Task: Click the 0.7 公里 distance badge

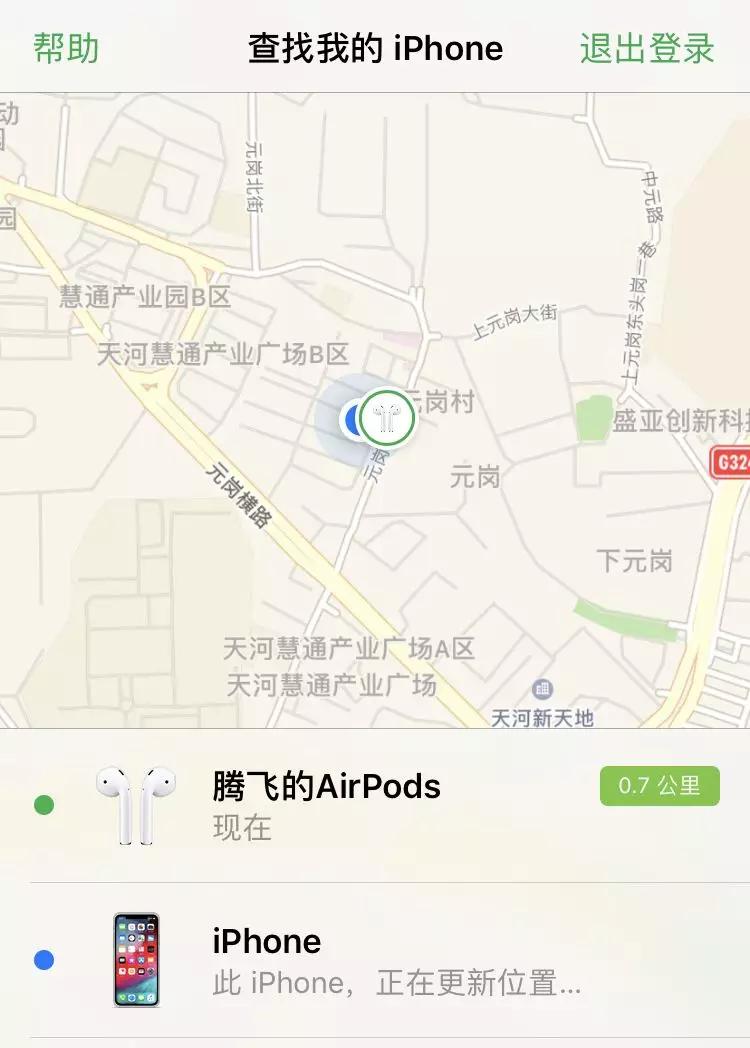Action: [660, 788]
